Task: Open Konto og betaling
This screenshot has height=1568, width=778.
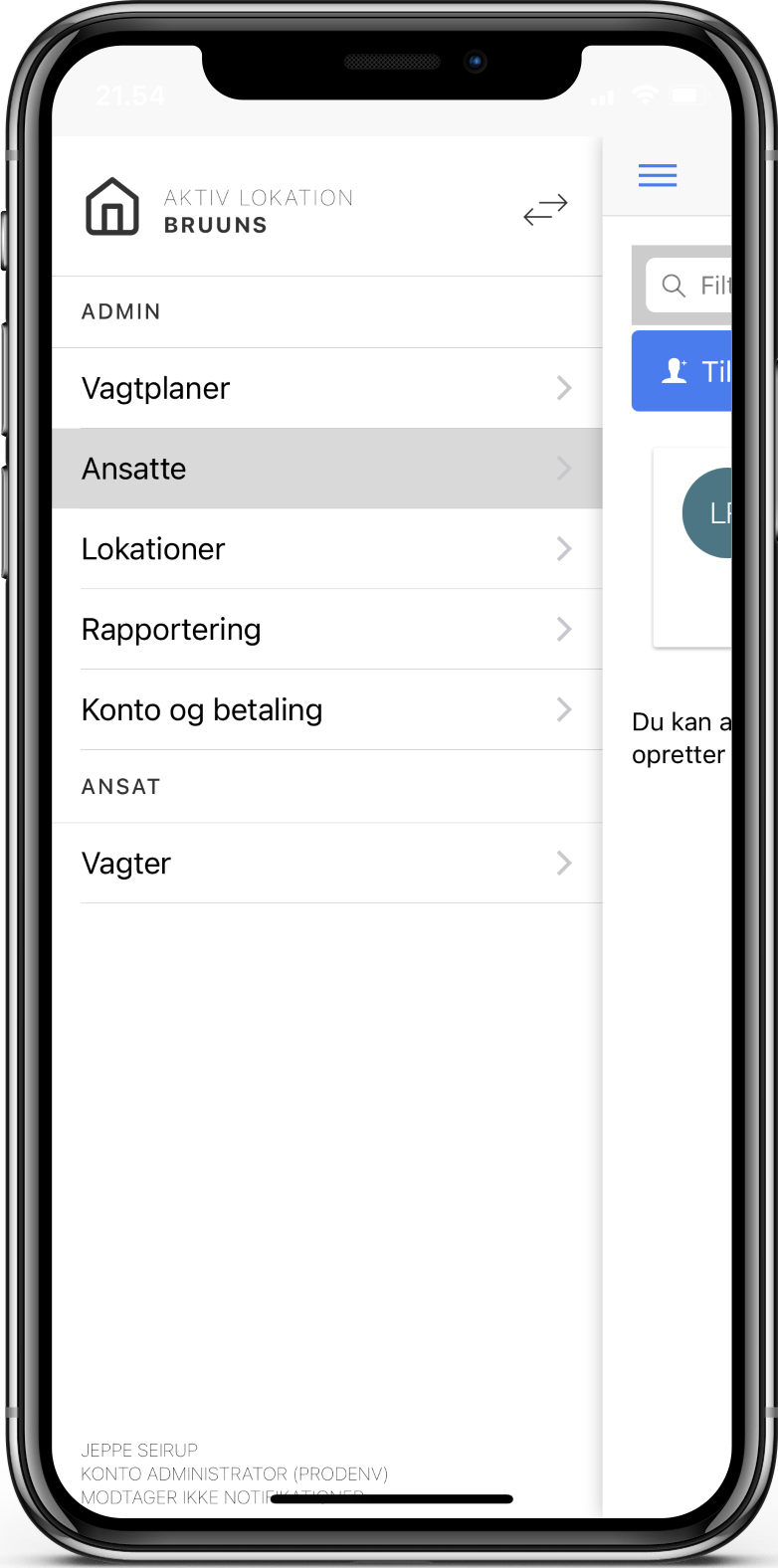Action: (326, 710)
